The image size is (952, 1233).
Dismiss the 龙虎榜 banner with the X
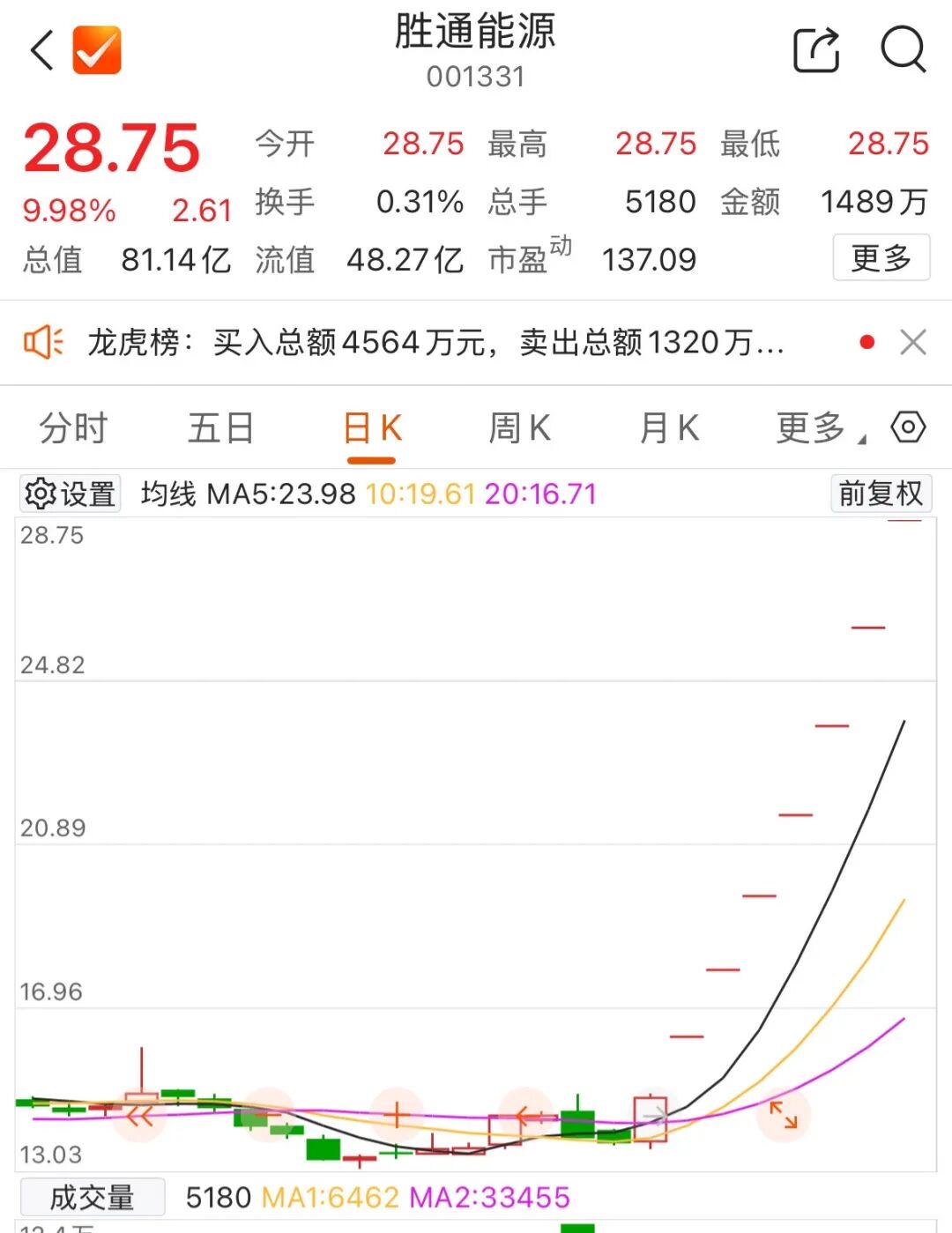913,342
